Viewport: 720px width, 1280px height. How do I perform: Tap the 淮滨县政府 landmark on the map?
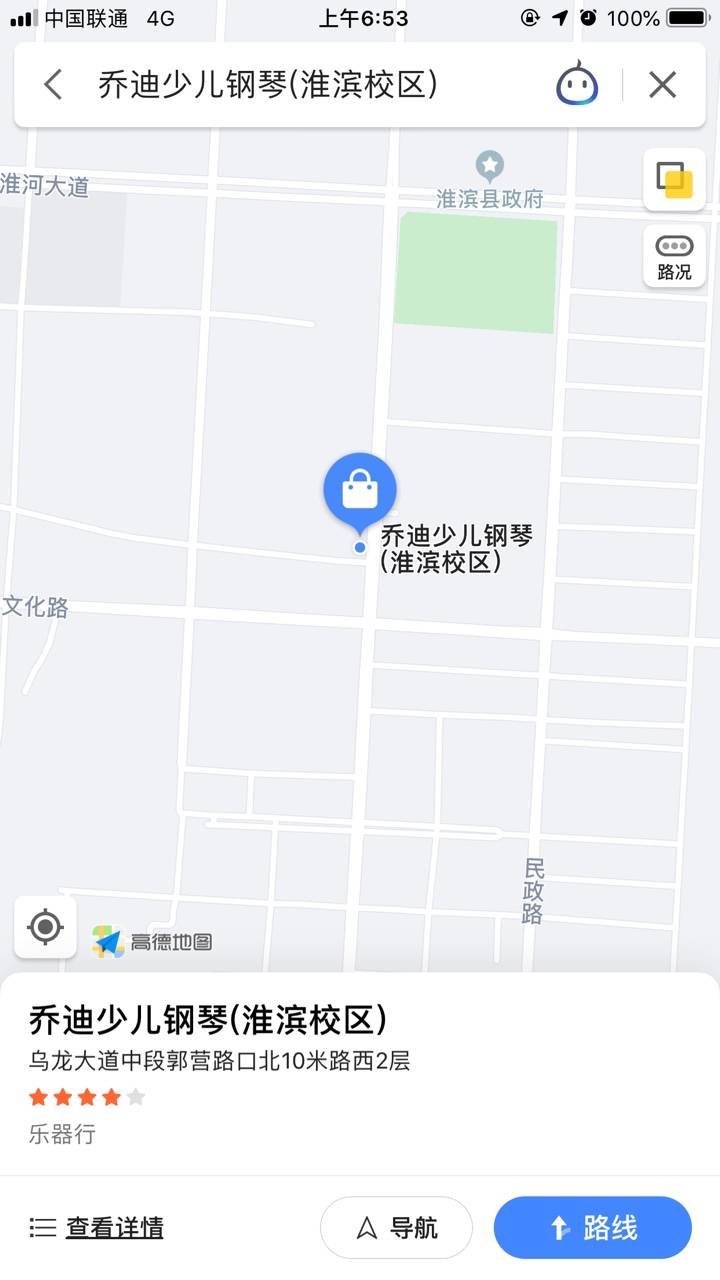[x=489, y=180]
